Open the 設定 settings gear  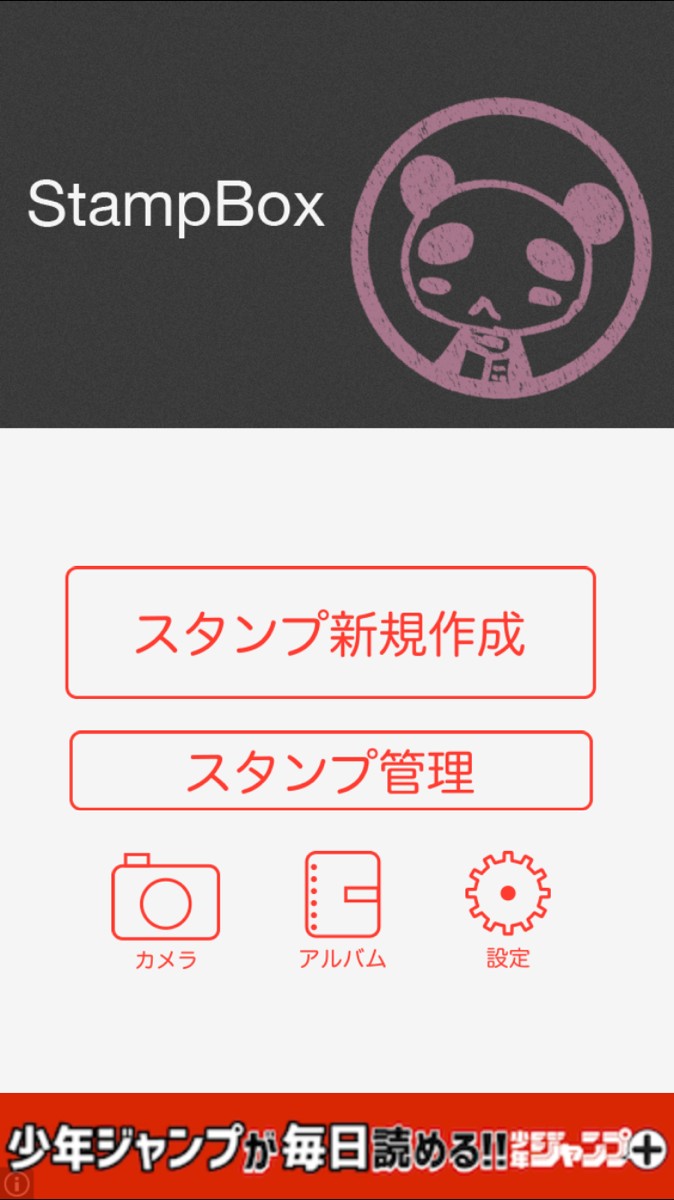click(508, 893)
